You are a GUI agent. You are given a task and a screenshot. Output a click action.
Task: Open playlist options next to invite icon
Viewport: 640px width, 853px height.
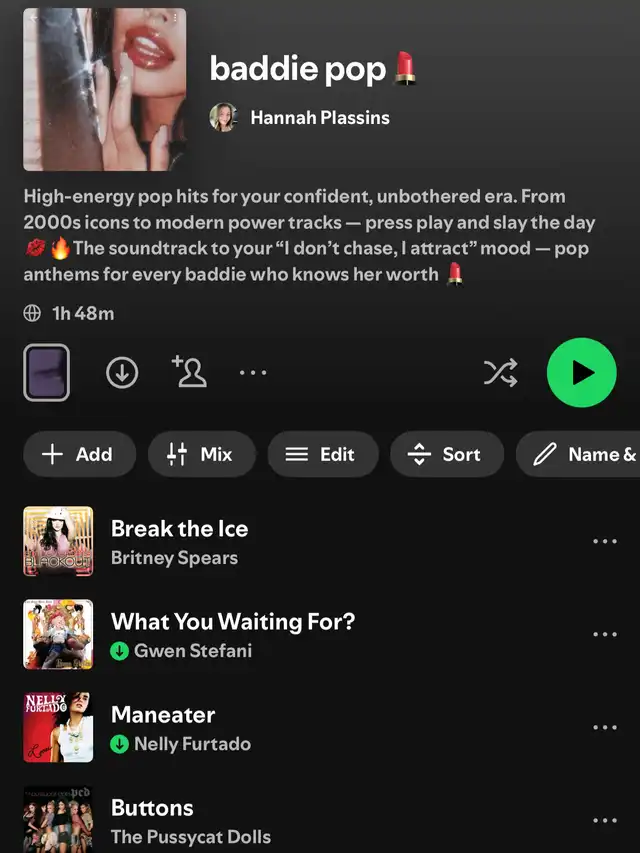253,373
